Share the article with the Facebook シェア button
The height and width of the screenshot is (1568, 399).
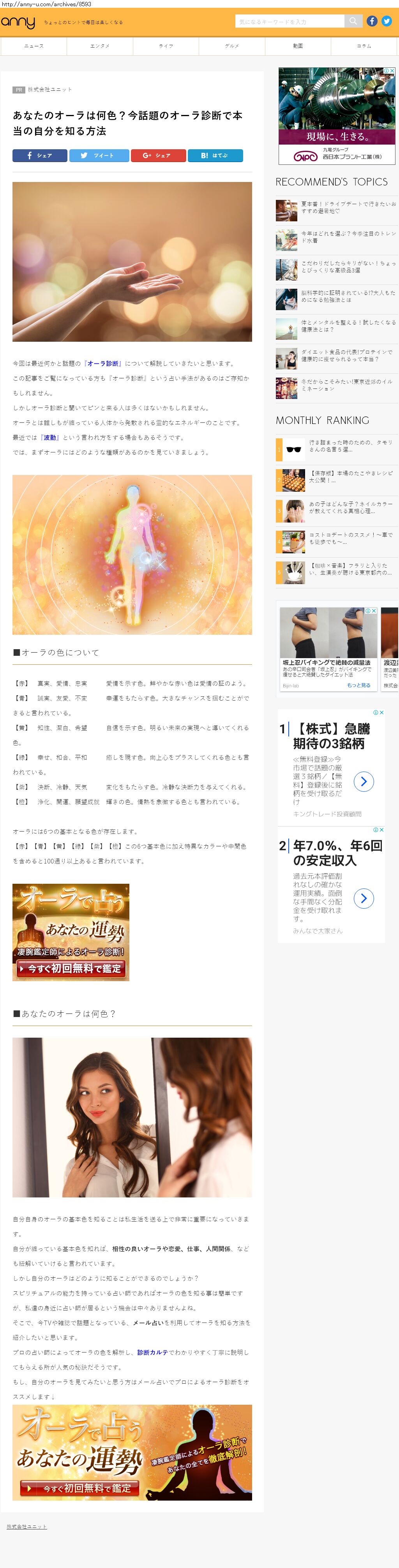click(40, 156)
